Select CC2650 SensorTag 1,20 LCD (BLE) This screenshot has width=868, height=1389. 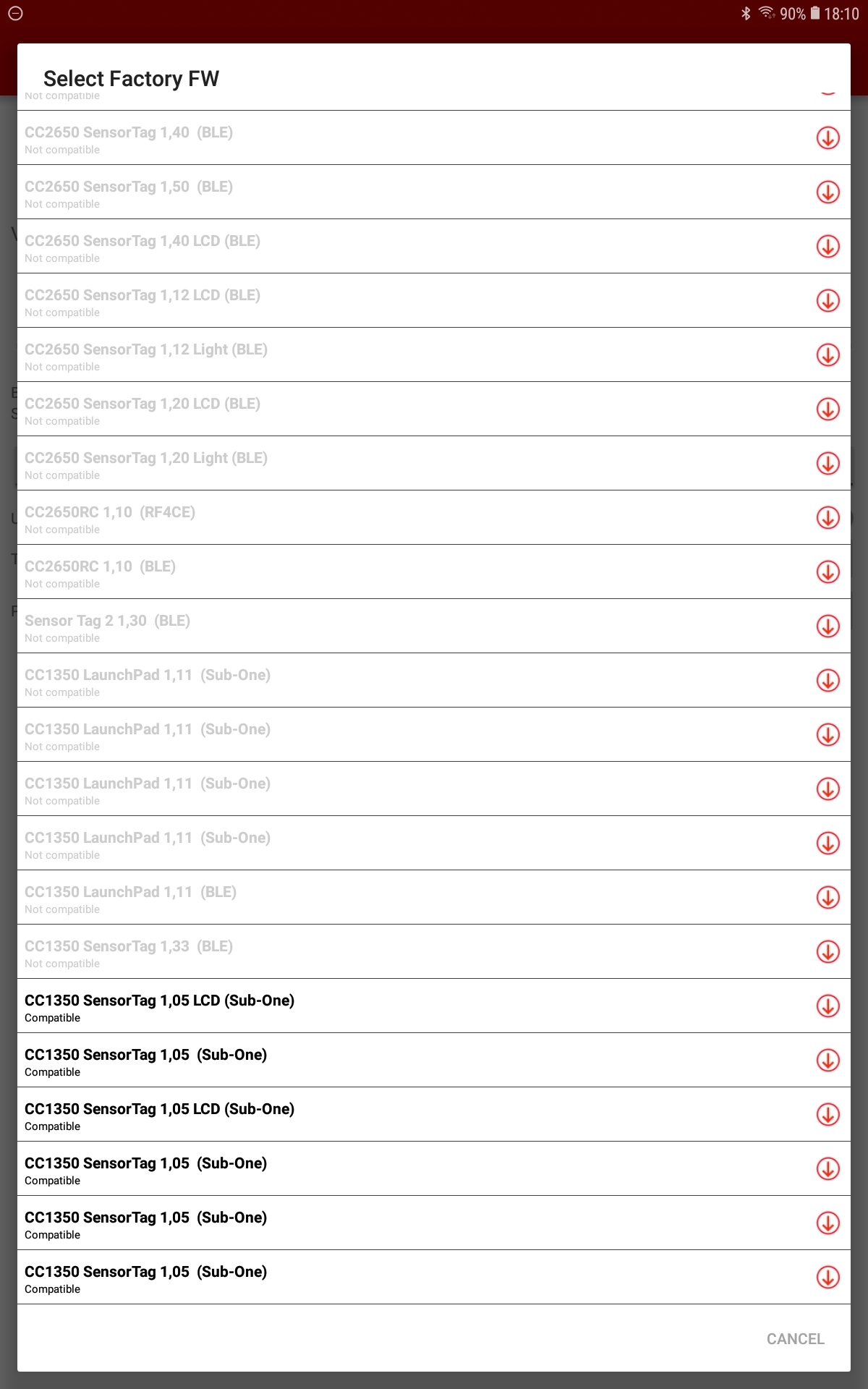pyautogui.click(x=434, y=409)
